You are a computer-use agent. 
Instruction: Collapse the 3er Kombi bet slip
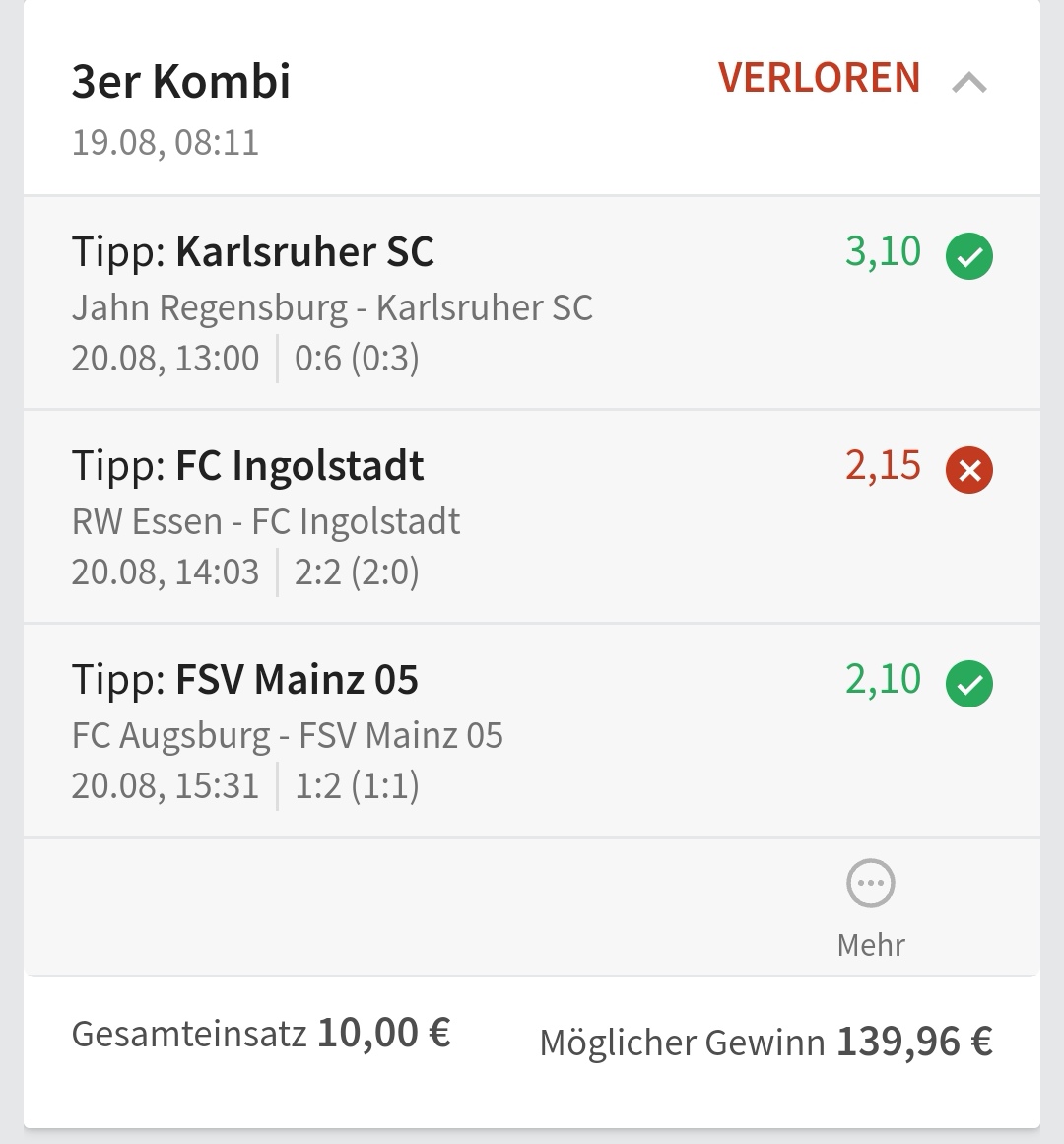[969, 84]
